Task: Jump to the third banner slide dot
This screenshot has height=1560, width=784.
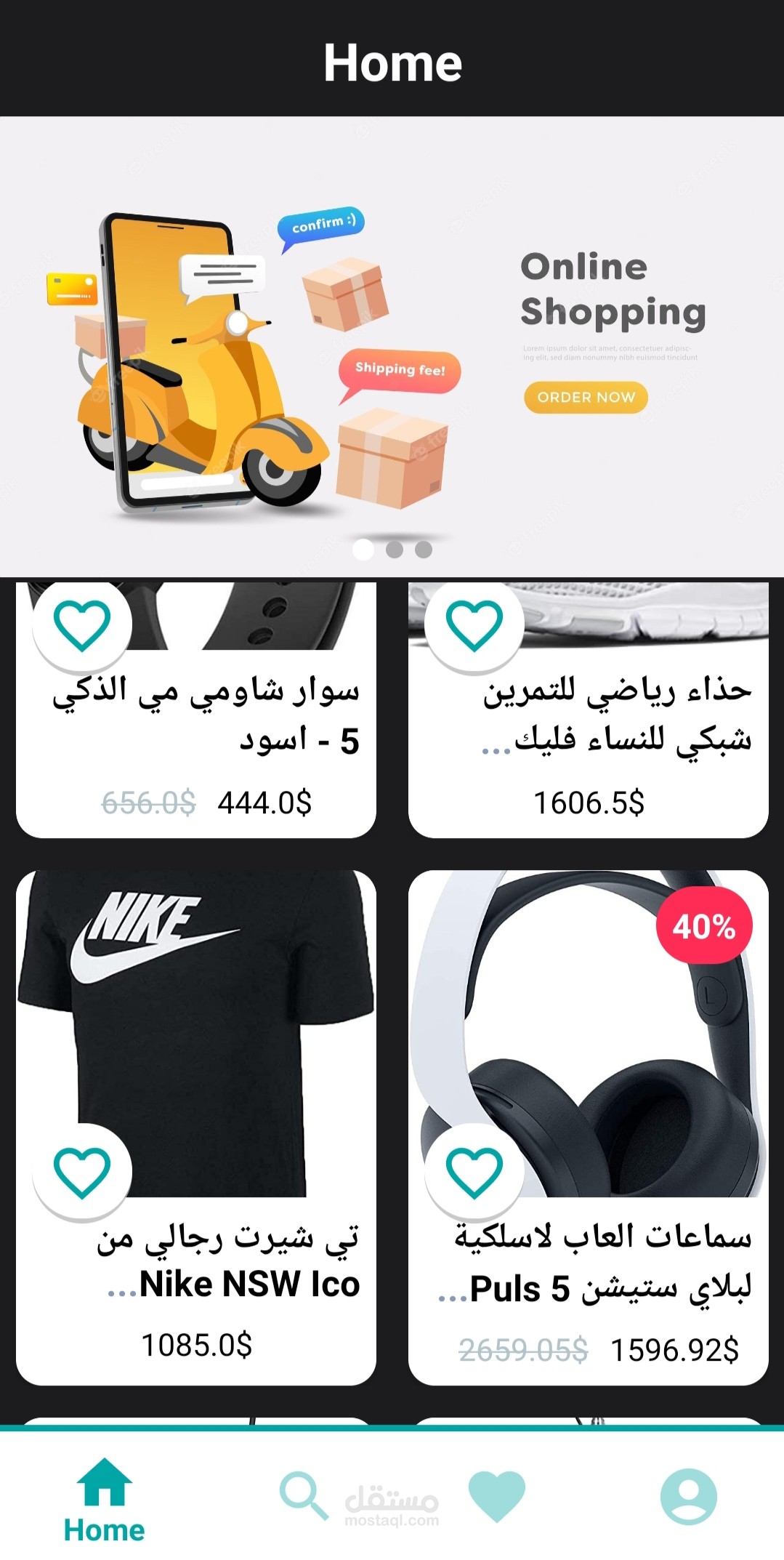Action: tap(424, 550)
